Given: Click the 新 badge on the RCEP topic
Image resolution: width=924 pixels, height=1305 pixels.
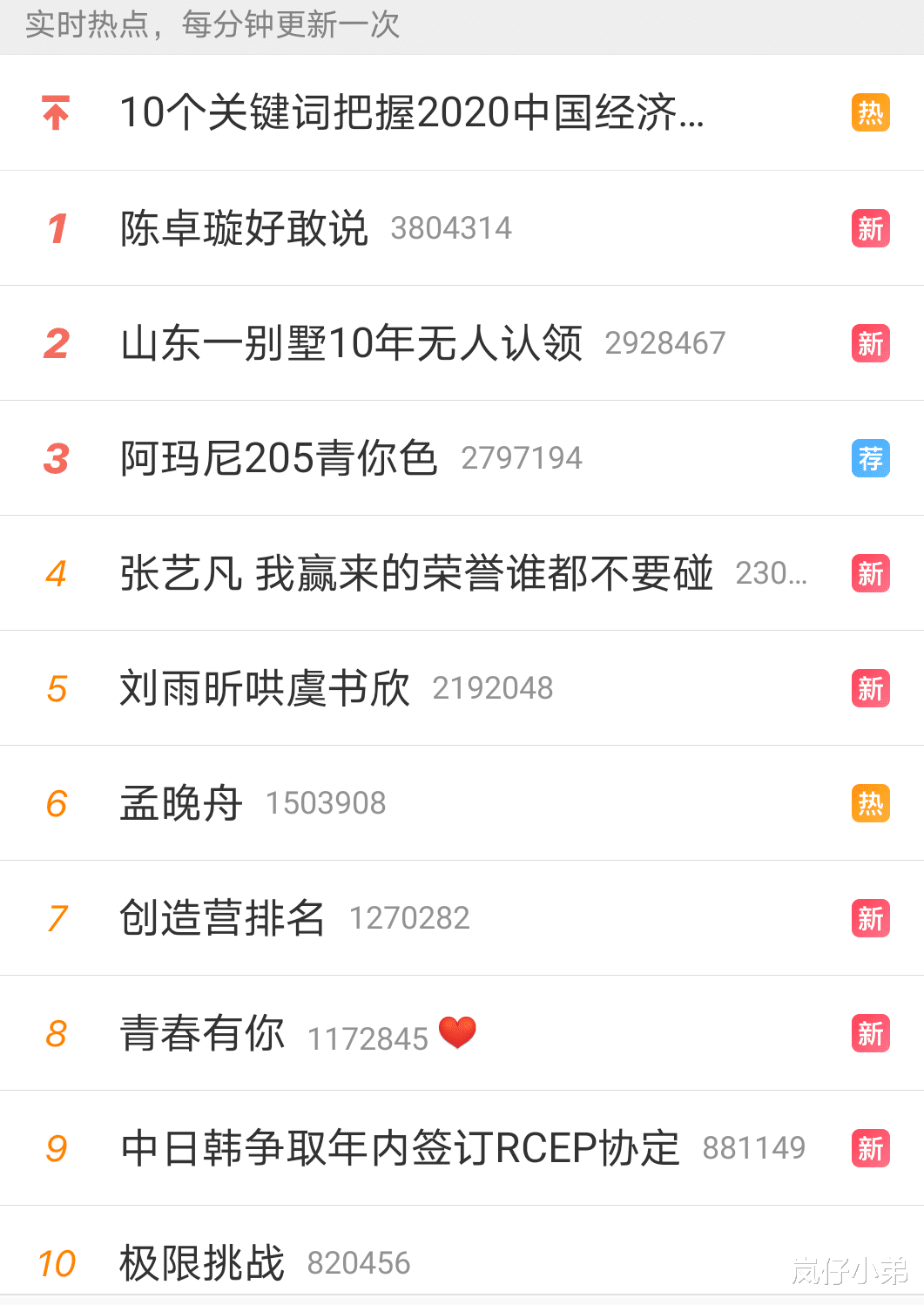Looking at the screenshot, I should [x=870, y=1147].
